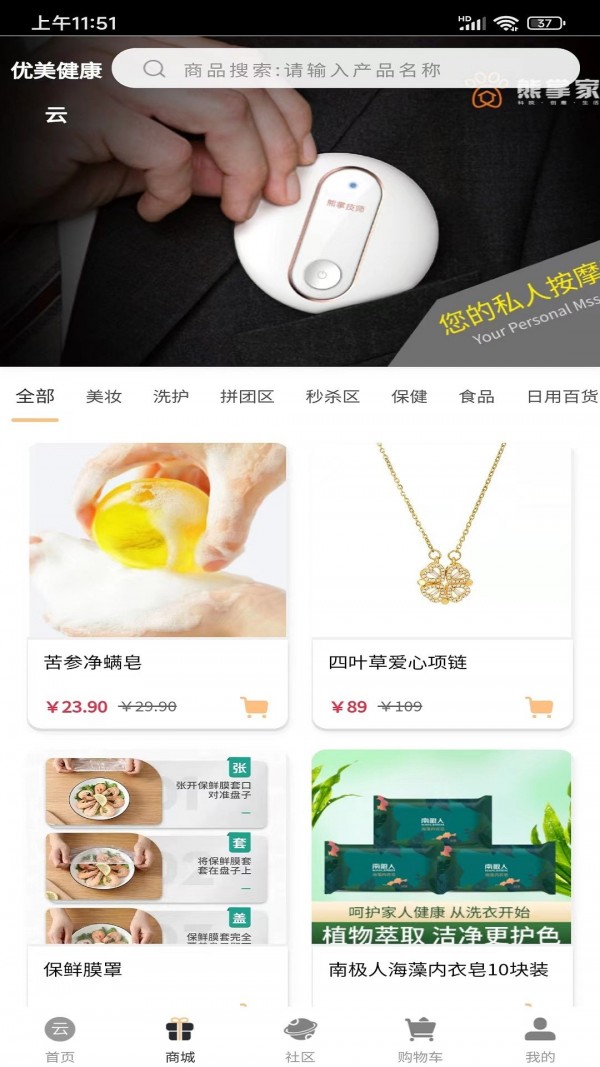Switch to the 日用百货 category

click(562, 396)
